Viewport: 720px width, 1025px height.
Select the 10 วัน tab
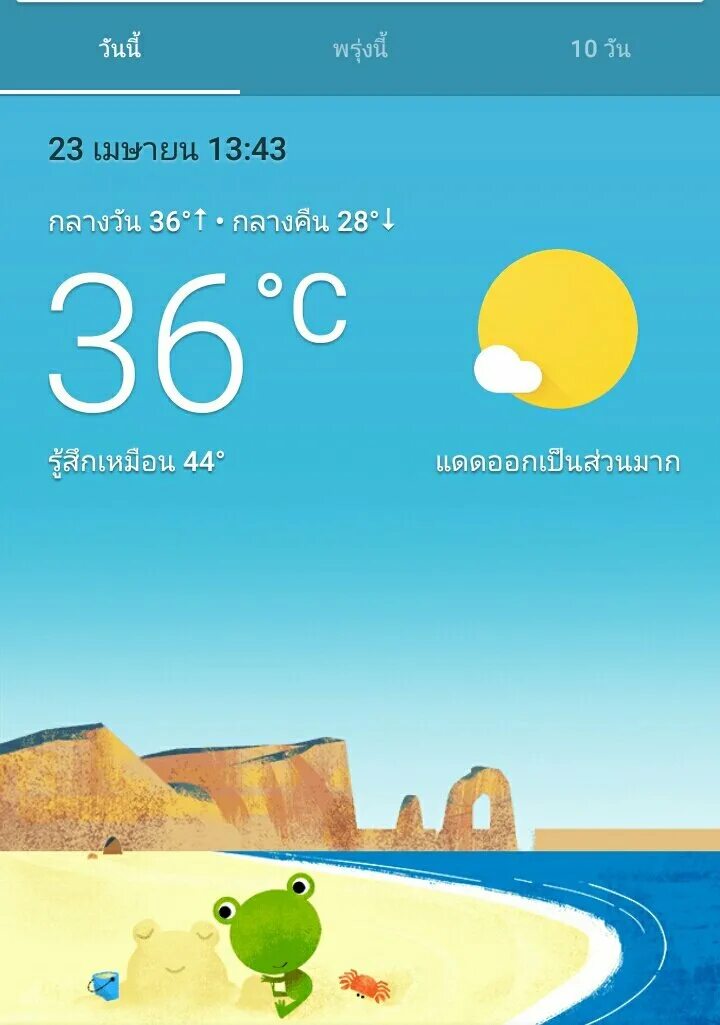(x=600, y=49)
